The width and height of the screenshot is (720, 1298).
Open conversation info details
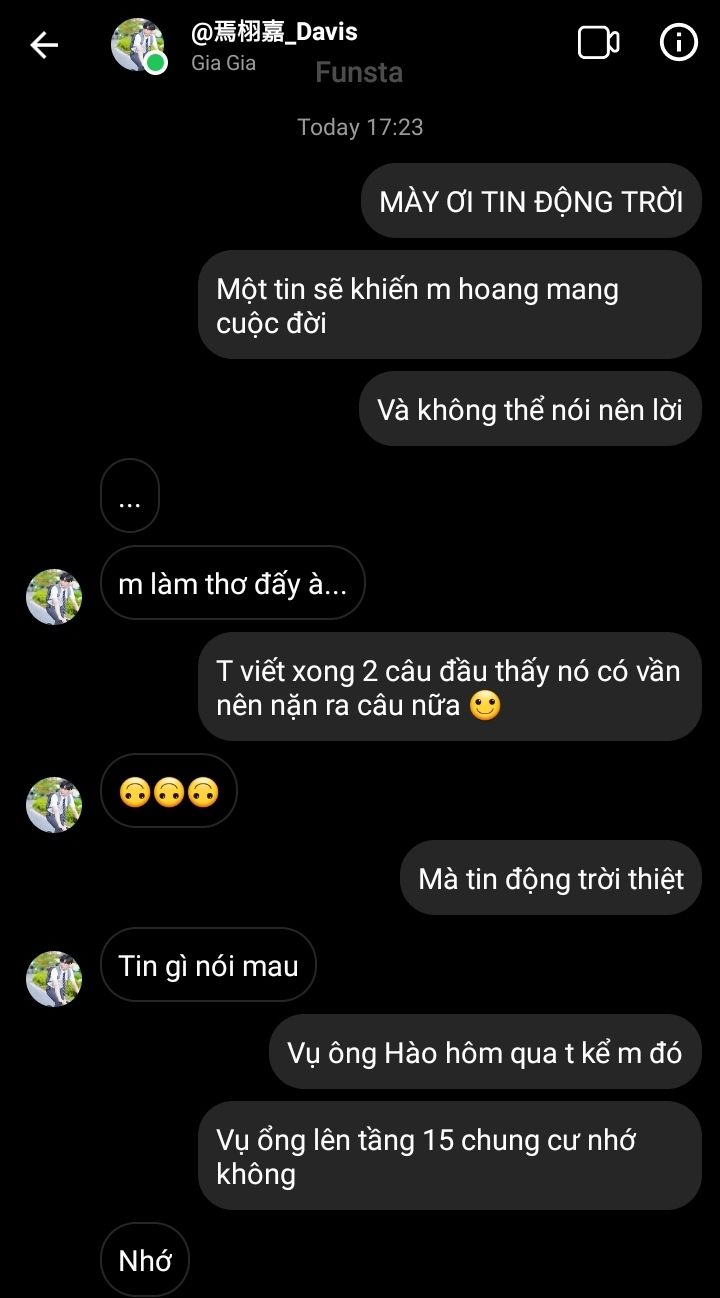click(x=679, y=43)
